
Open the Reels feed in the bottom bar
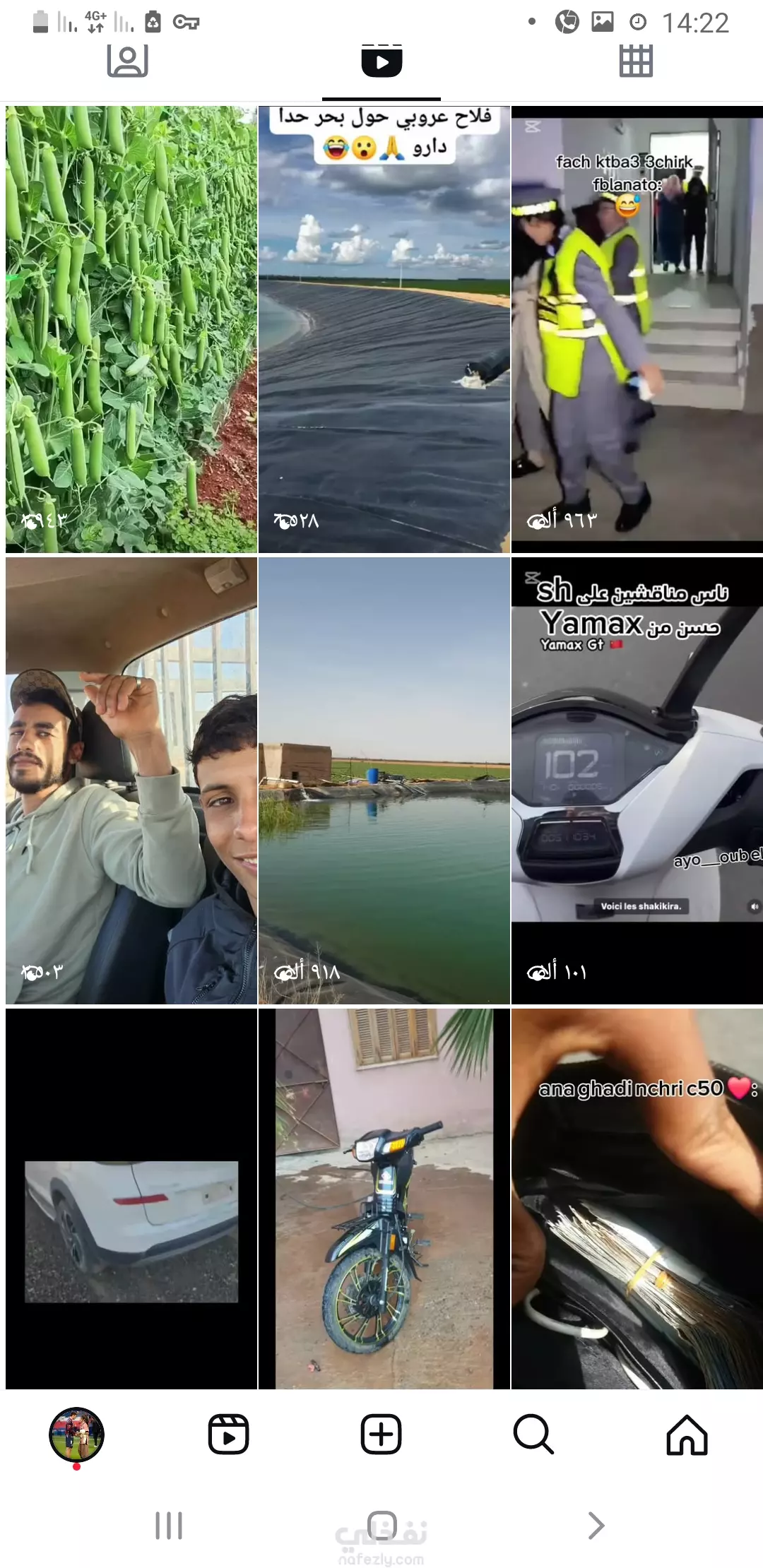[228, 1435]
